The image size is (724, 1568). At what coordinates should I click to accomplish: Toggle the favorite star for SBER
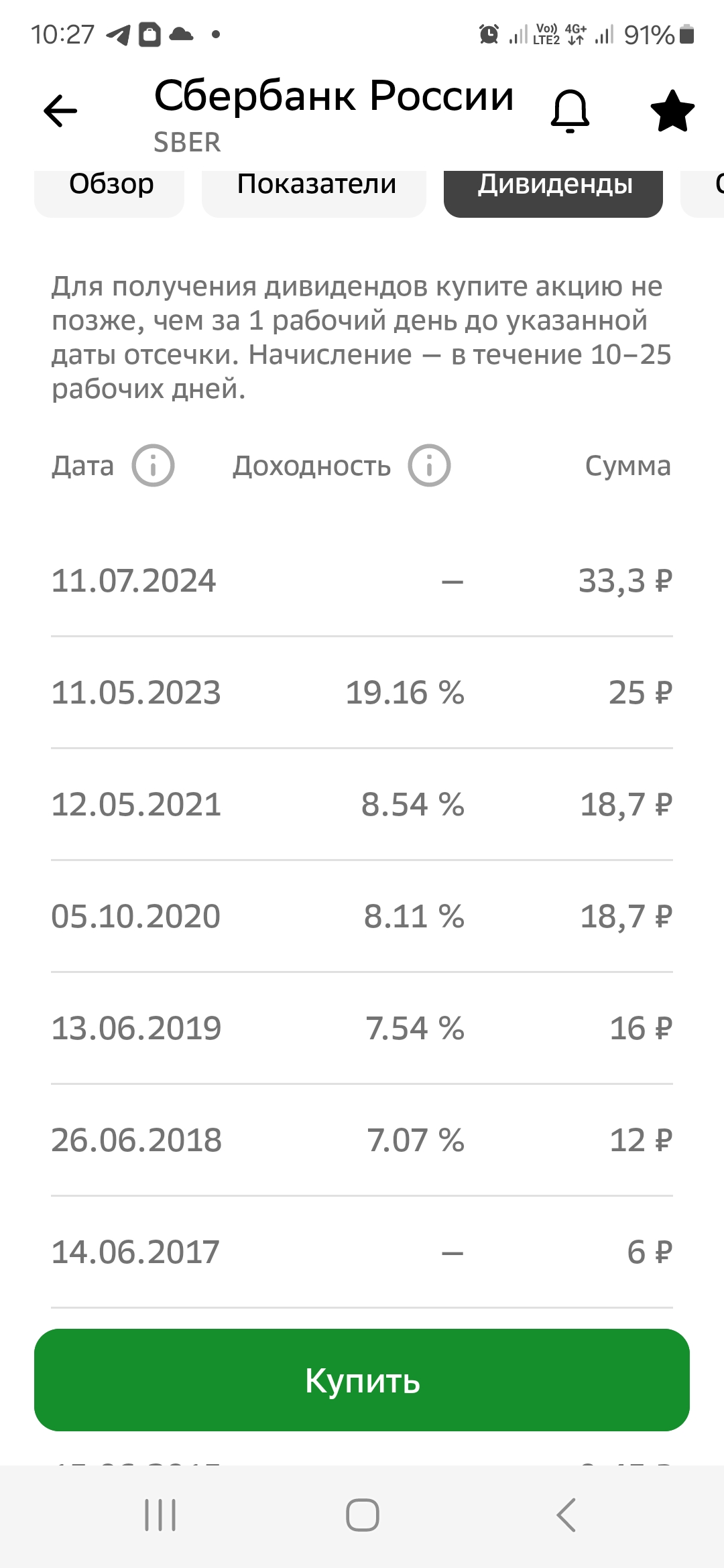pyautogui.click(x=672, y=111)
